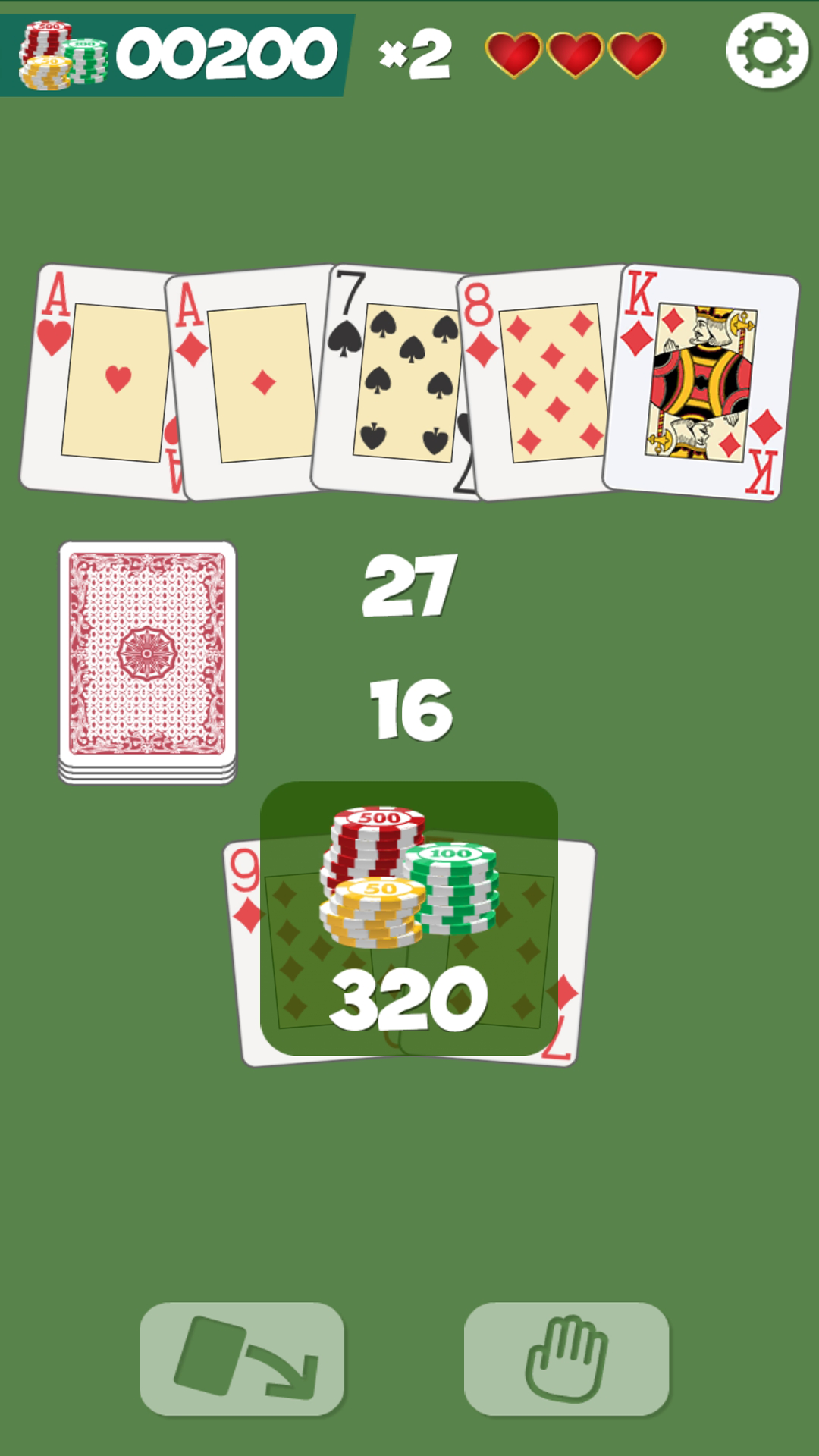Image resolution: width=819 pixels, height=1456 pixels.
Task: Tap the face-down card deck
Action: [147, 661]
